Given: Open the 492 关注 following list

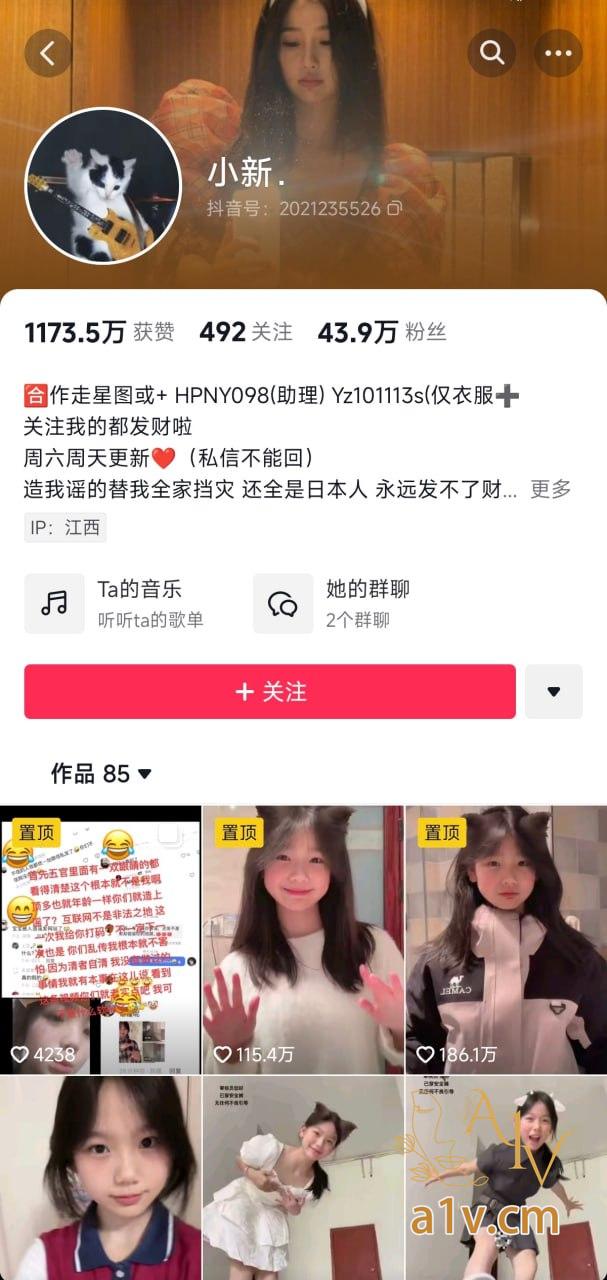Looking at the screenshot, I should pyautogui.click(x=246, y=333).
